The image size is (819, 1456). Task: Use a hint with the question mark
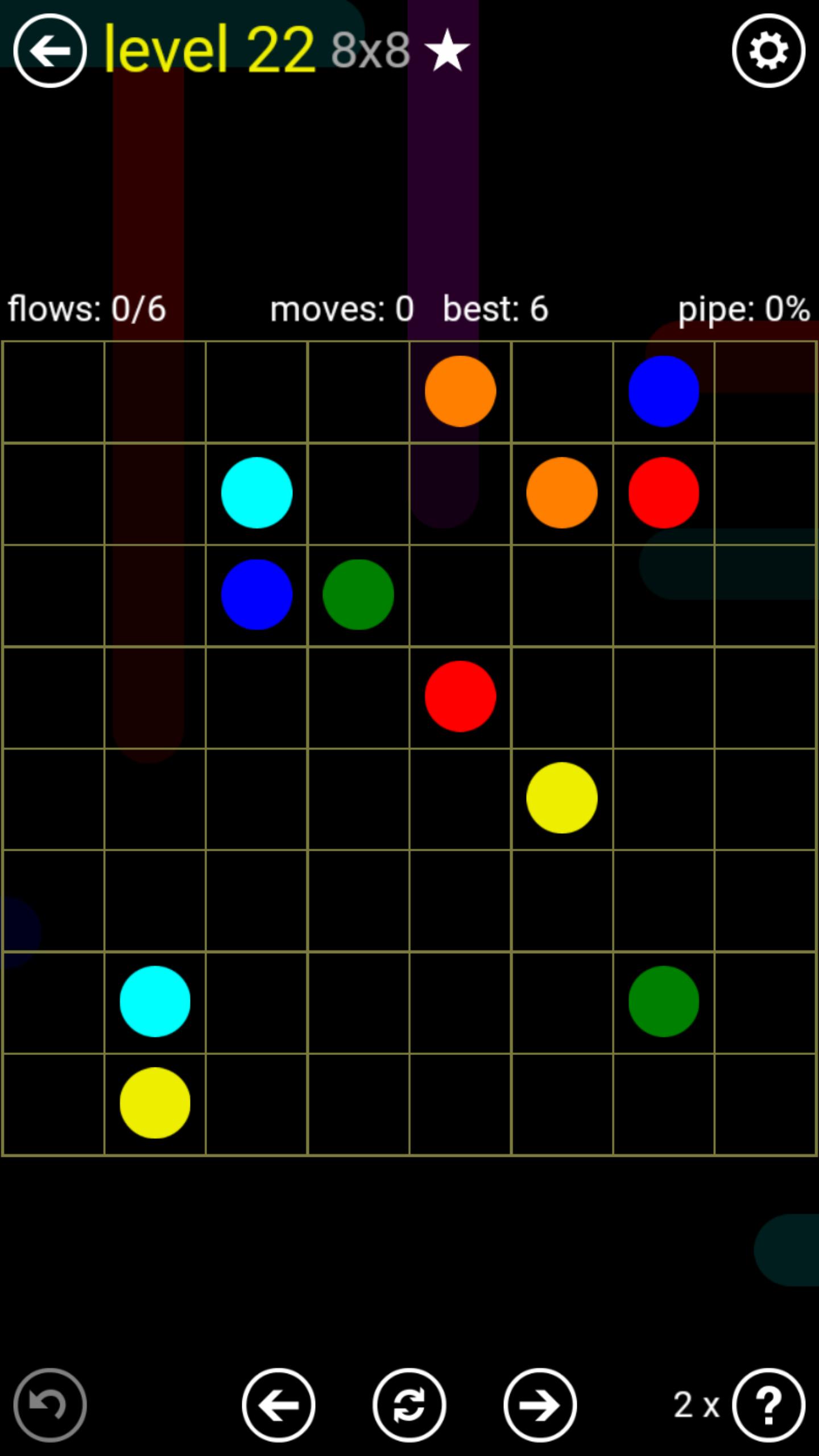click(768, 1405)
